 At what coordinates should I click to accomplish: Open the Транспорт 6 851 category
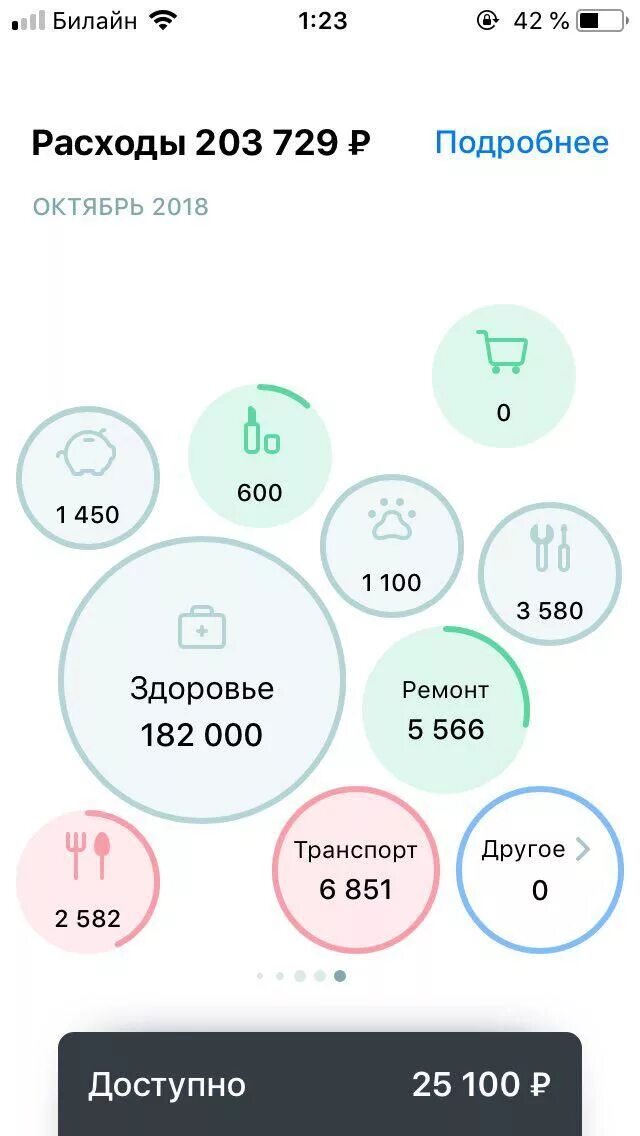coord(355,870)
